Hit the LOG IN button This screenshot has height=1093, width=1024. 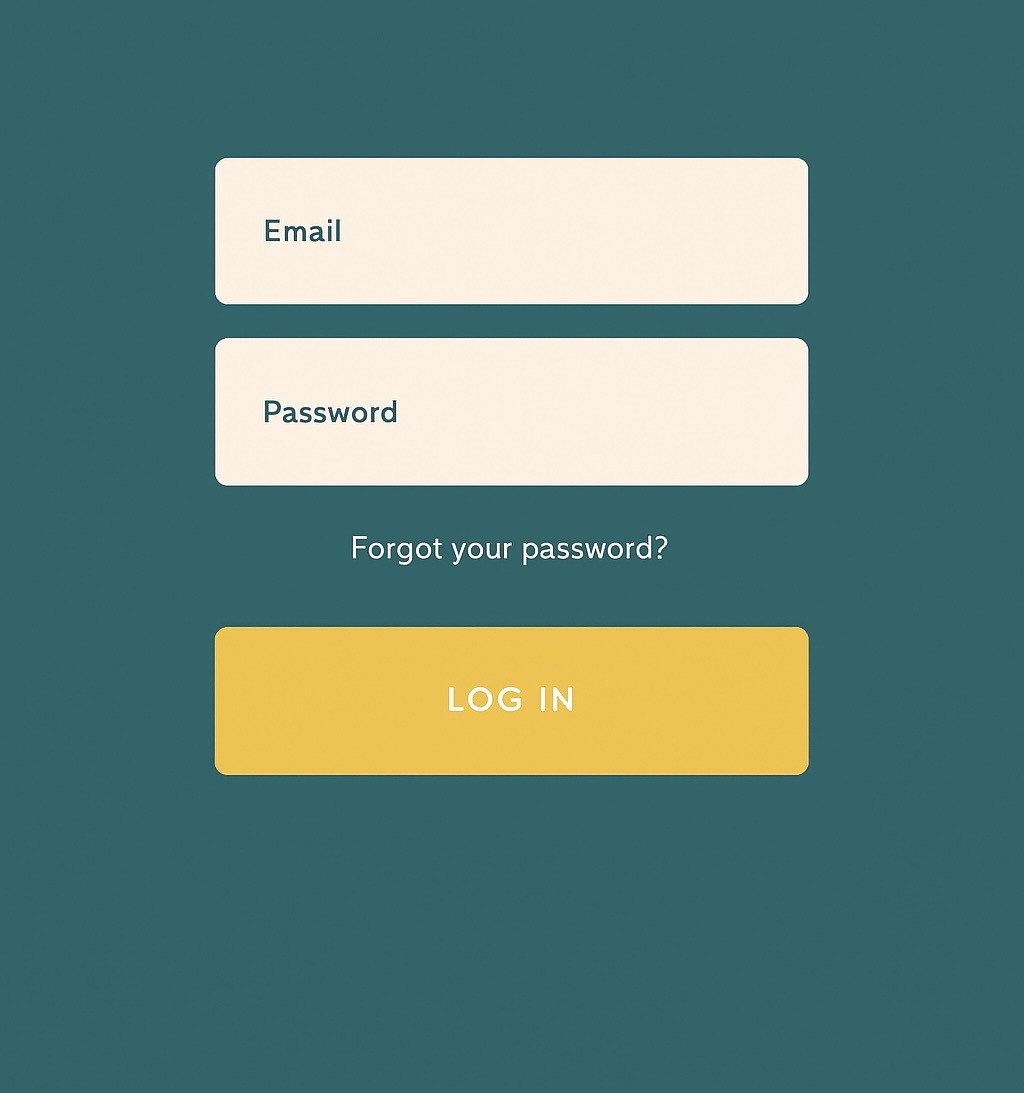click(x=511, y=700)
